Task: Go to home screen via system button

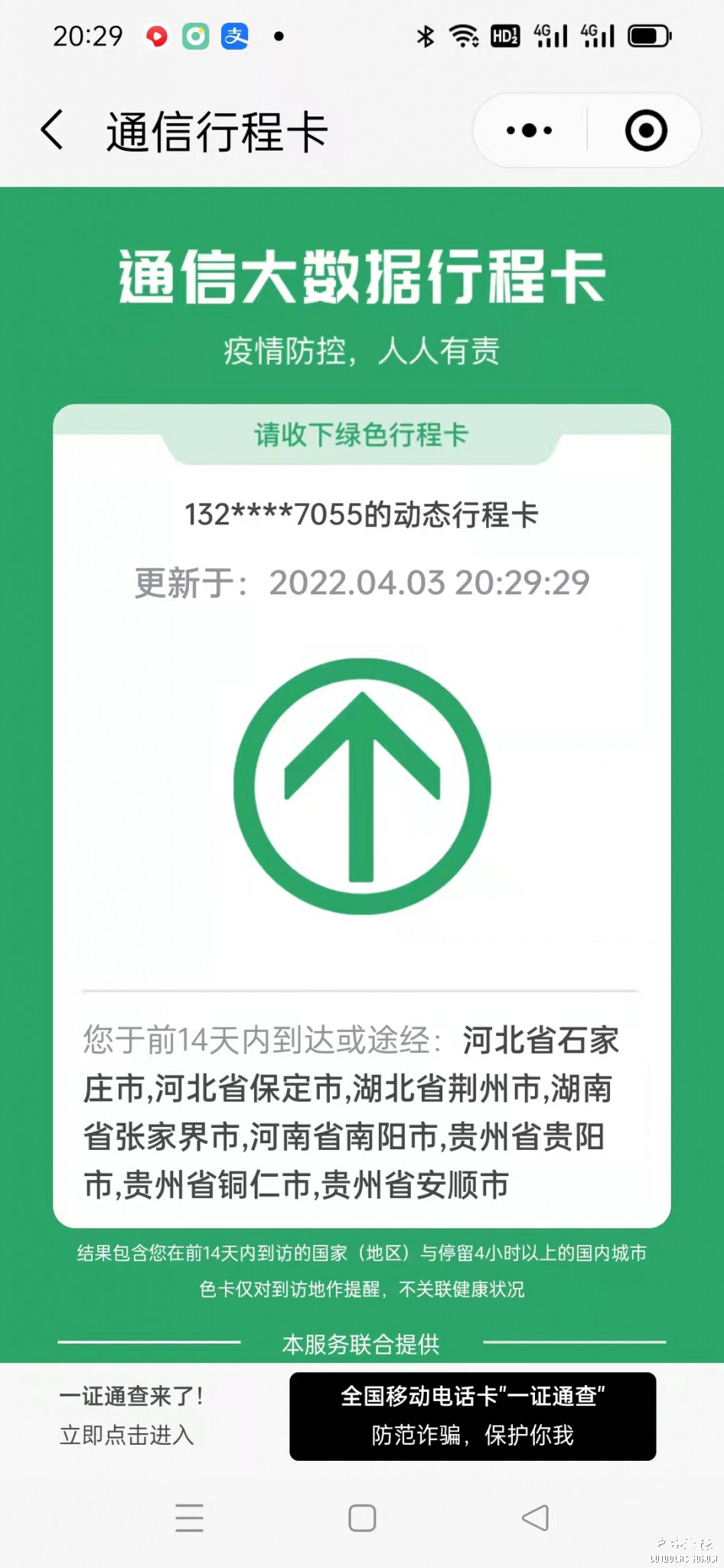Action: (362, 1517)
